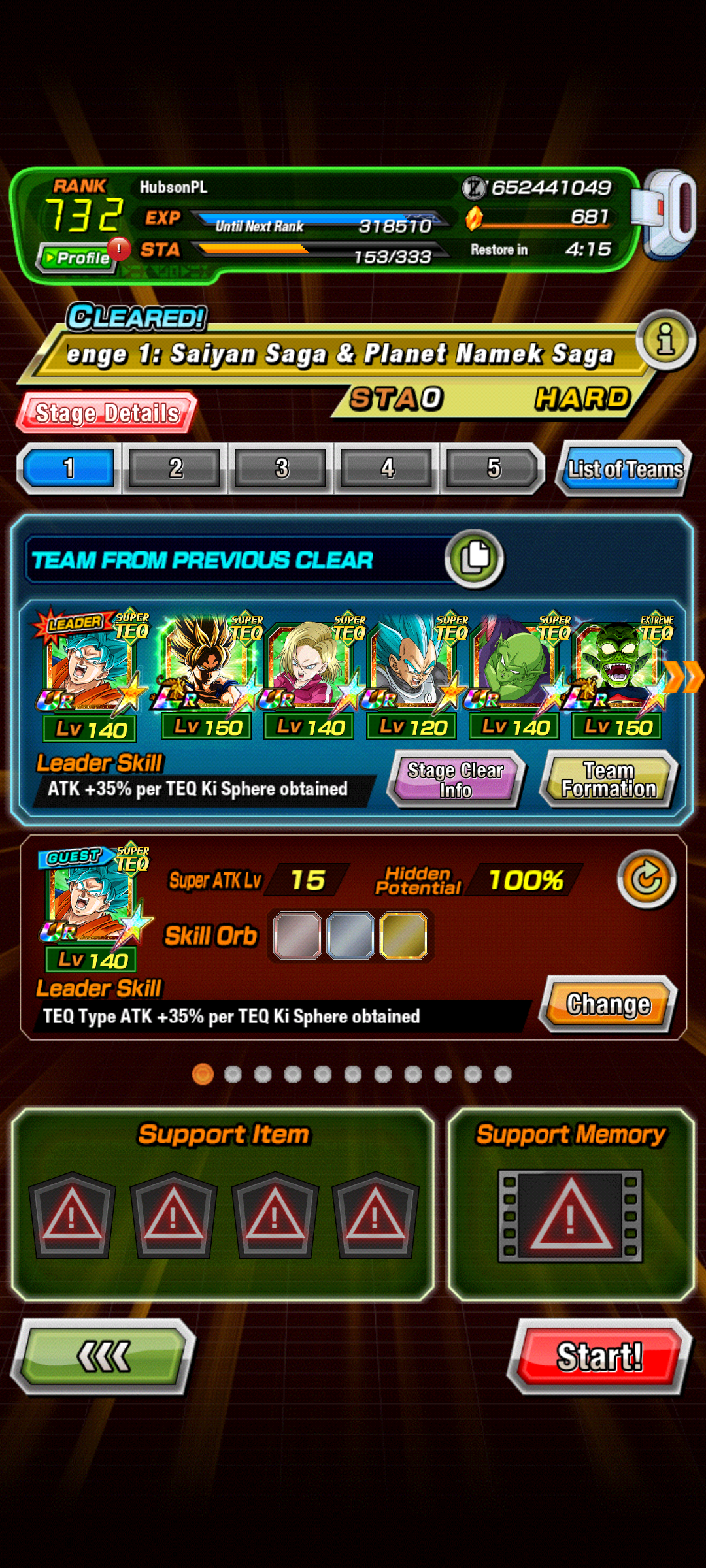Change the guest character
Viewport: 706px width, 1568px height.
tap(608, 1004)
